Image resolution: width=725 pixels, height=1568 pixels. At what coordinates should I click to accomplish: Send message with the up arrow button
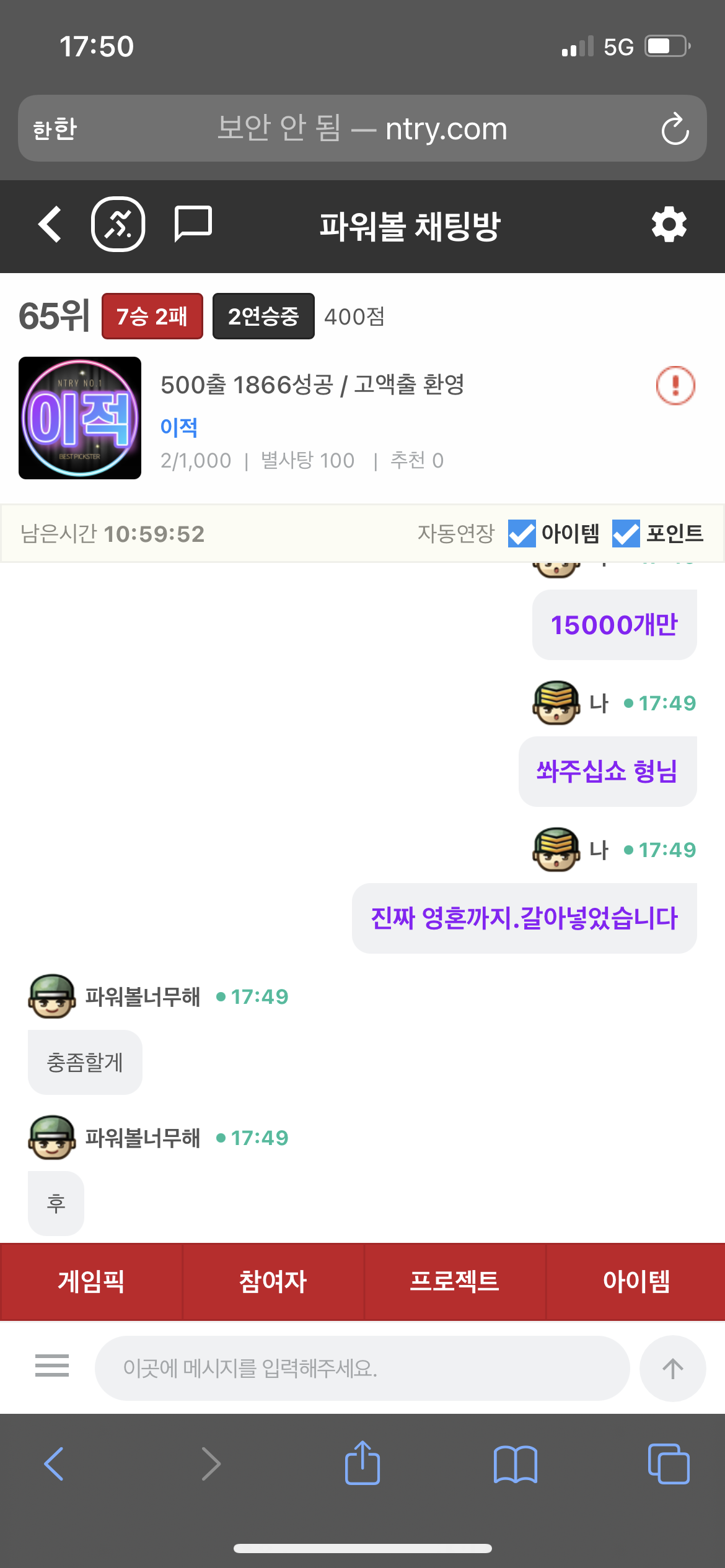tap(672, 1367)
